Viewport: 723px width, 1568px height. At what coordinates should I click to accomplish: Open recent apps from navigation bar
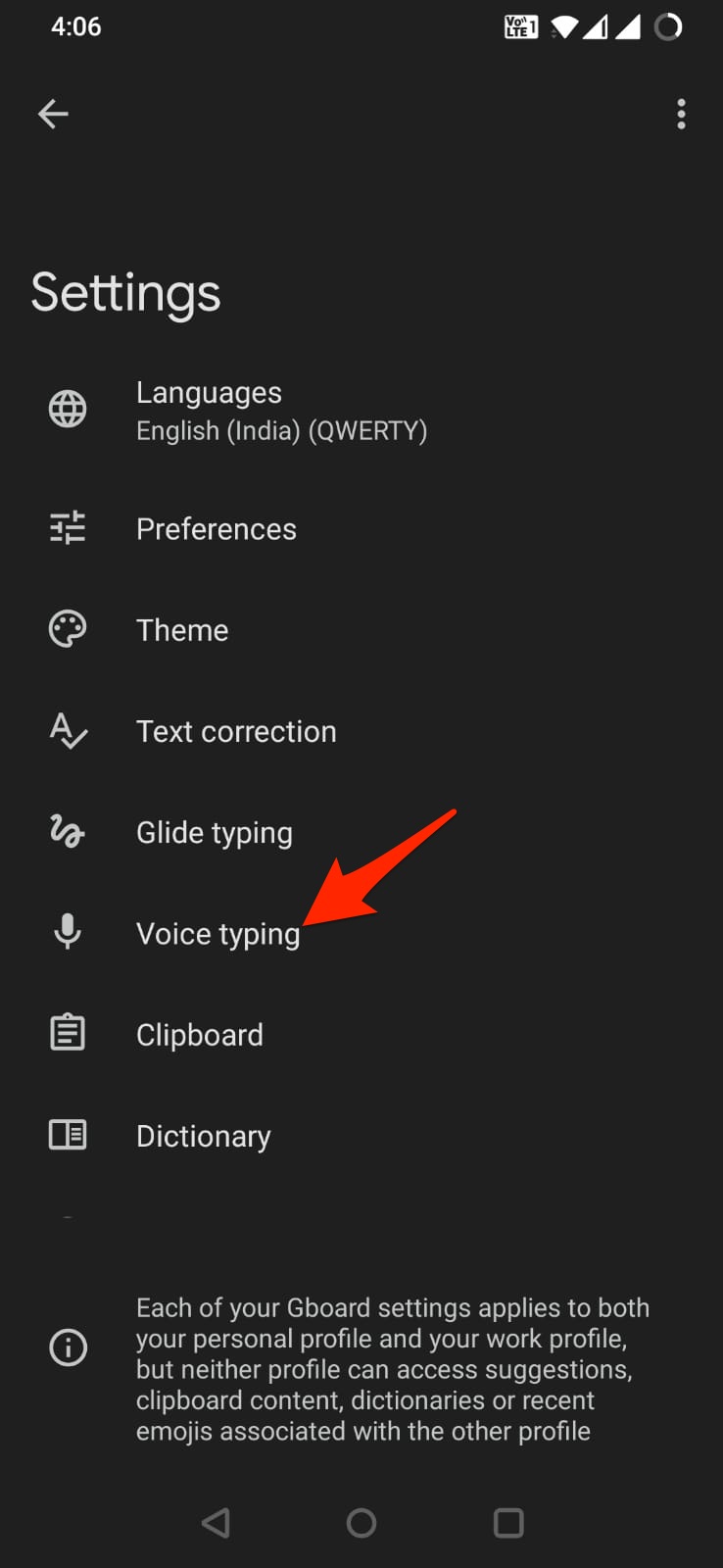click(x=508, y=1522)
